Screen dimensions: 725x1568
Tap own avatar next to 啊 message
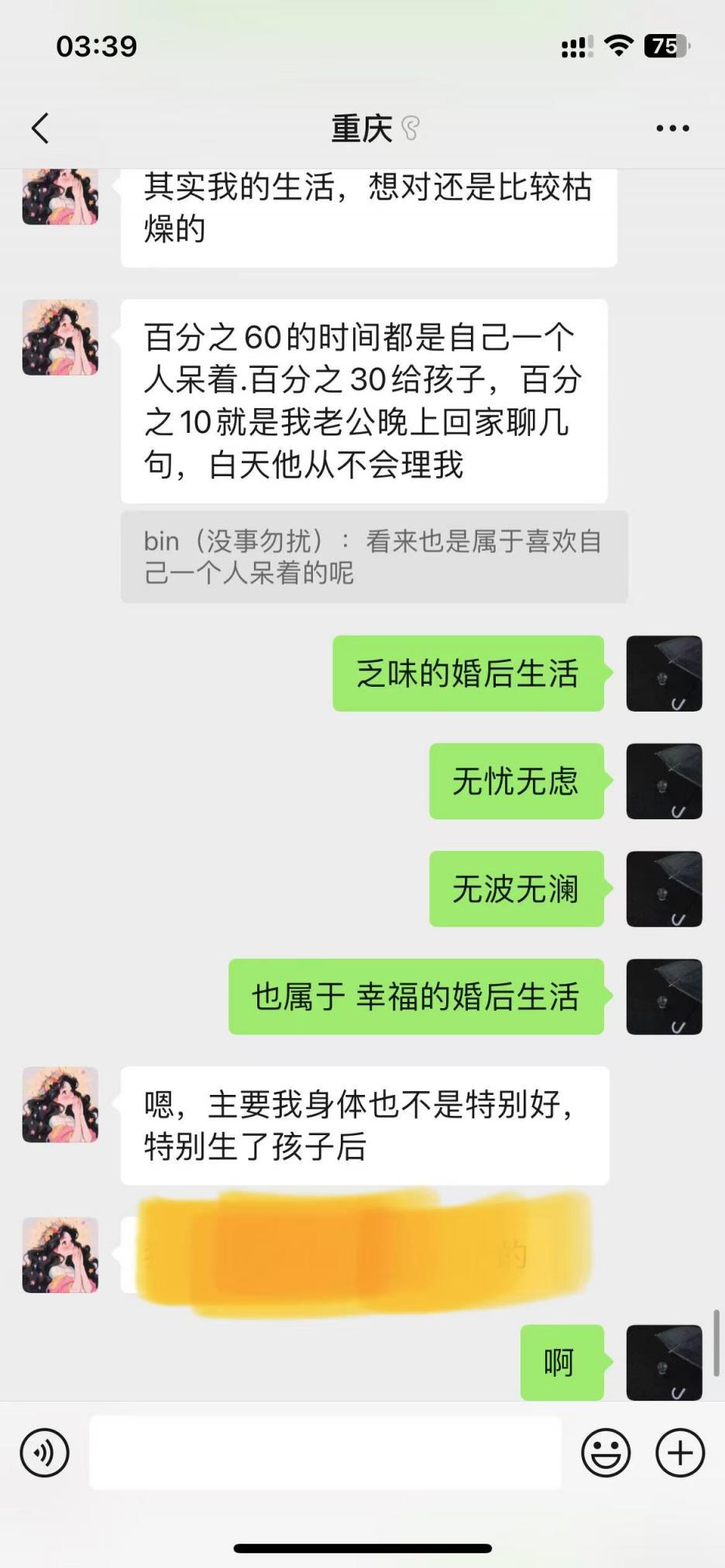click(x=664, y=1363)
